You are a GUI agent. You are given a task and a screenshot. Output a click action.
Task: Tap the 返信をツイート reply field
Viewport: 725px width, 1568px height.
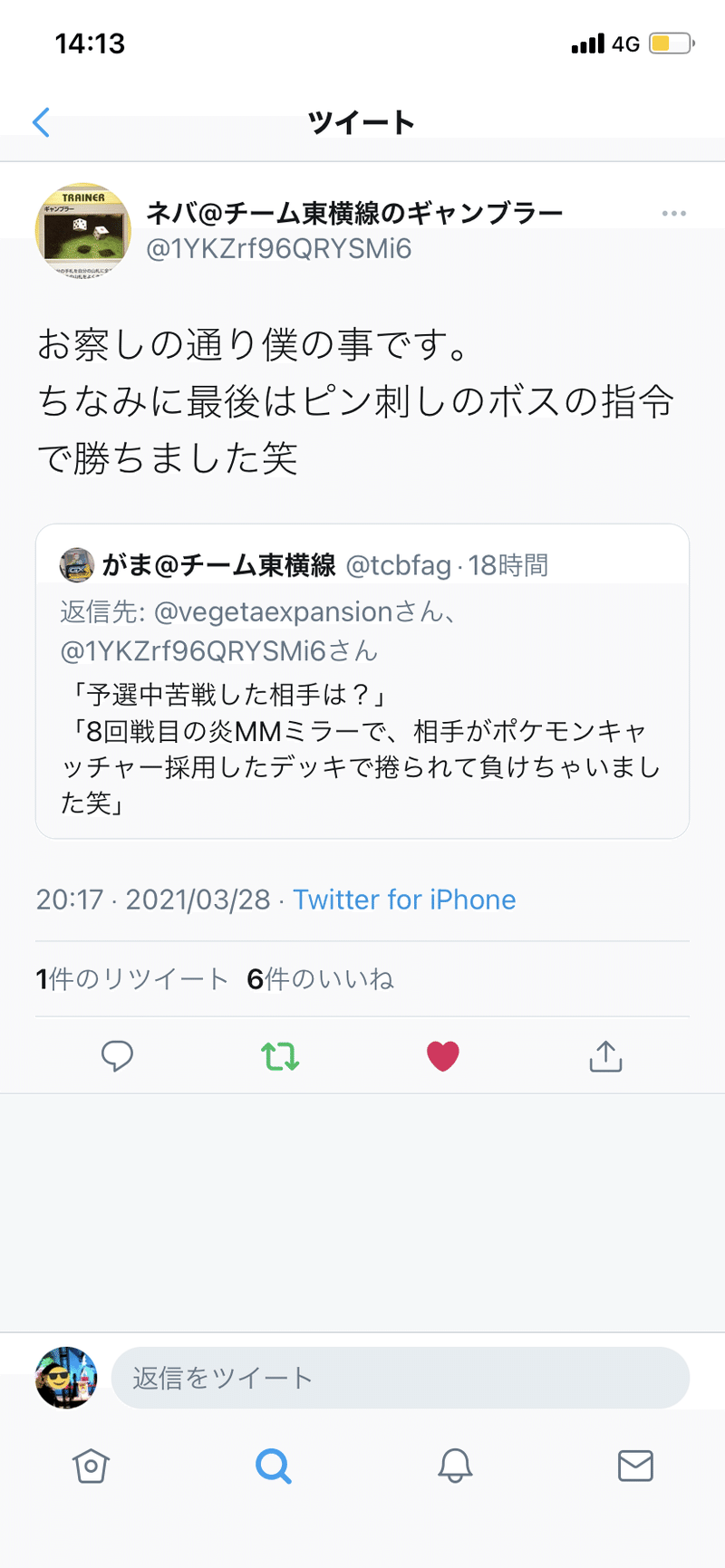(400, 1378)
